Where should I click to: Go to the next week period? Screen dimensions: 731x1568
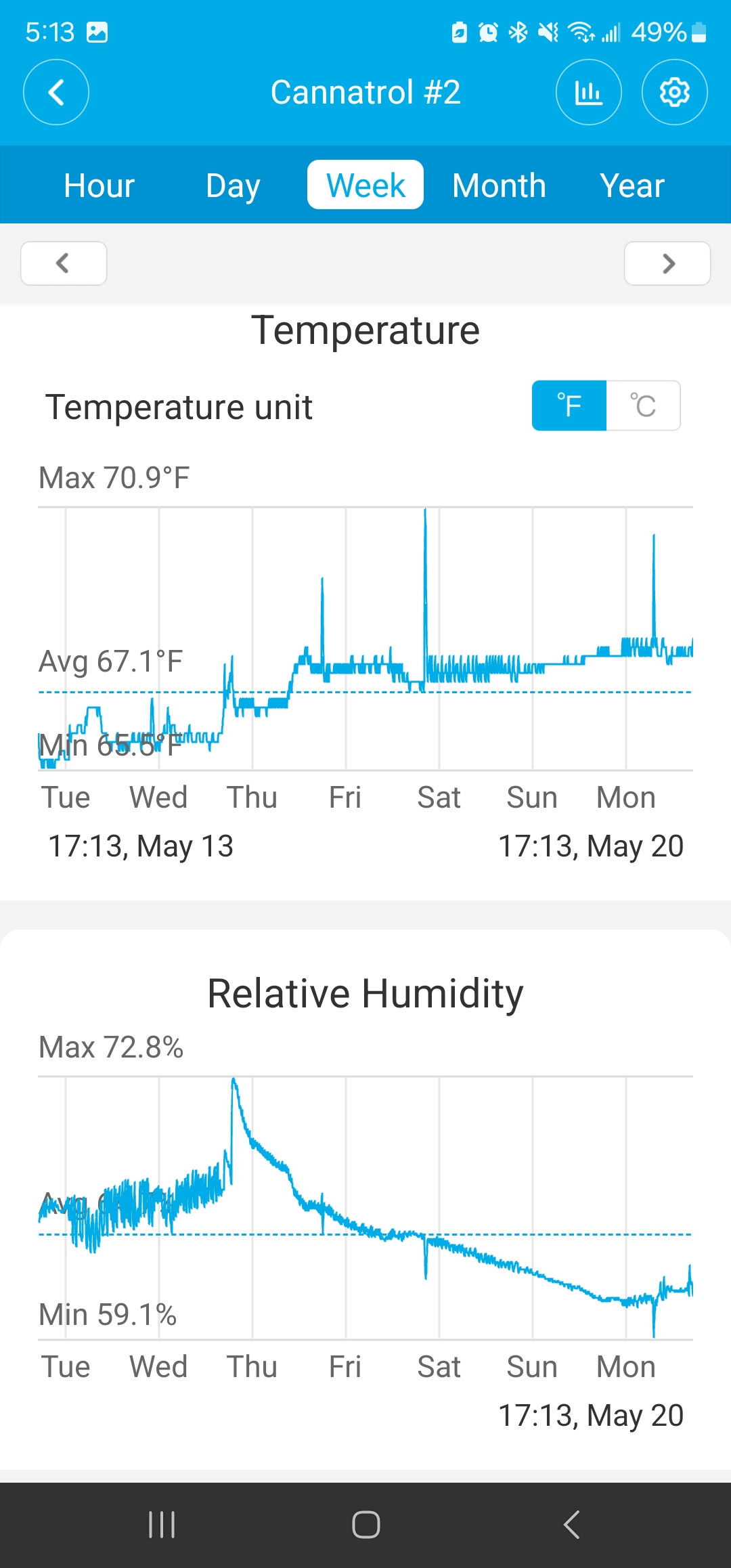click(667, 263)
